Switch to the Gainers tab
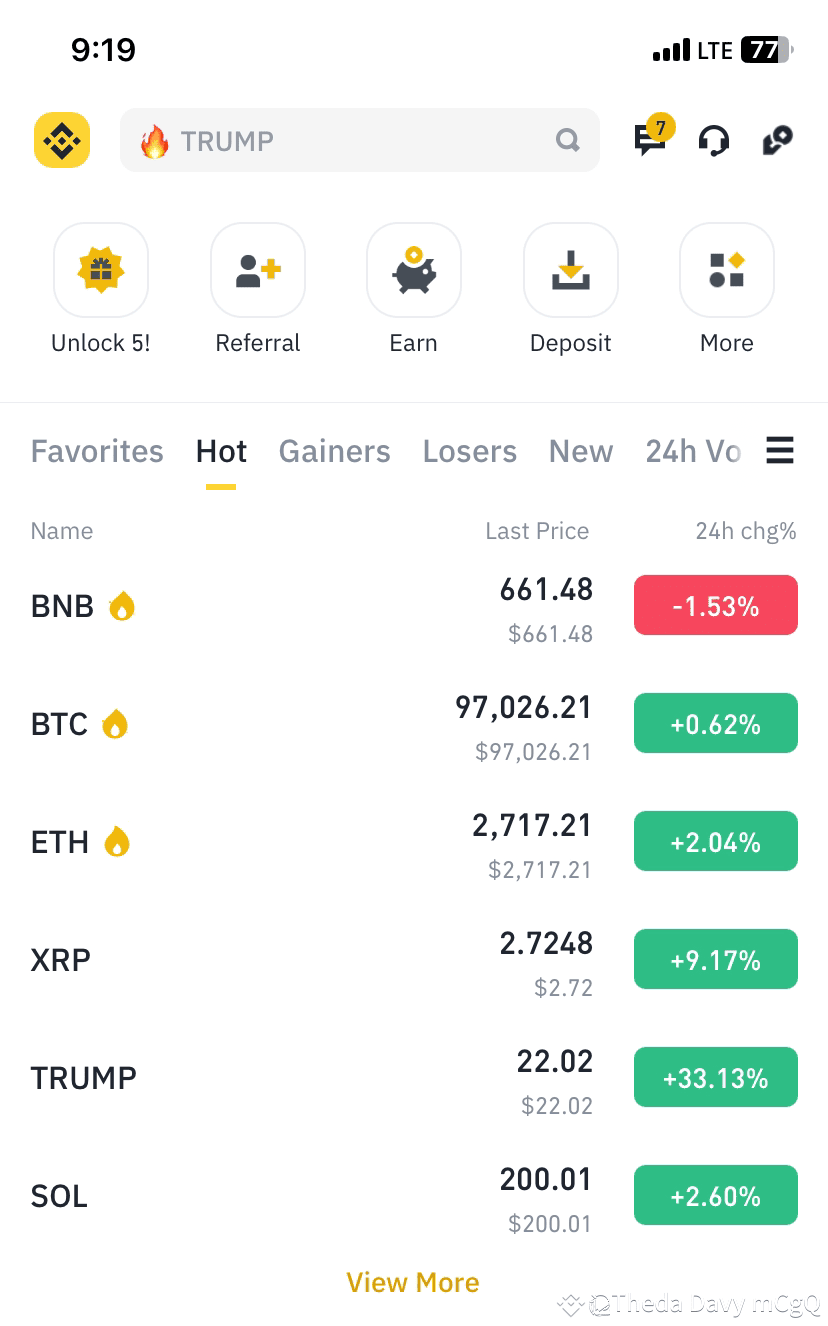Image resolution: width=828 pixels, height=1326 pixels. coord(334,451)
